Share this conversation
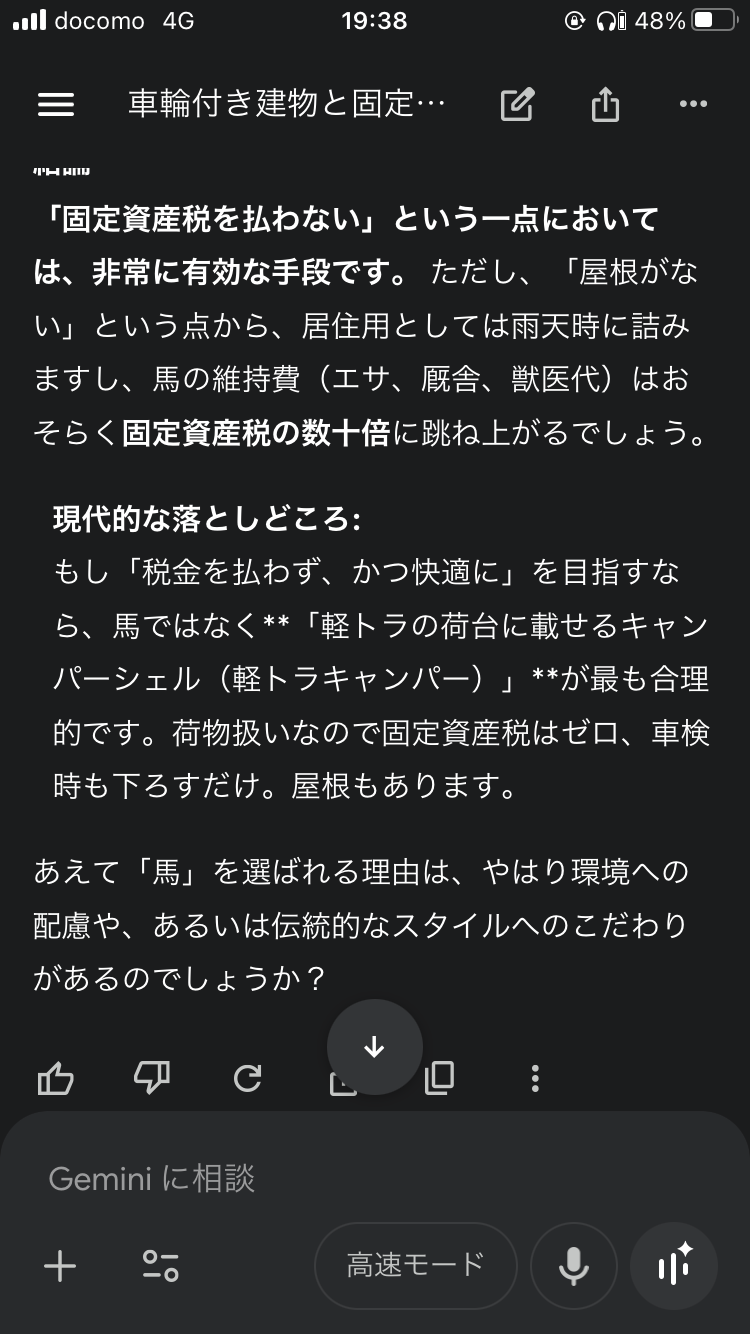This screenshot has width=750, height=1334. click(x=605, y=104)
